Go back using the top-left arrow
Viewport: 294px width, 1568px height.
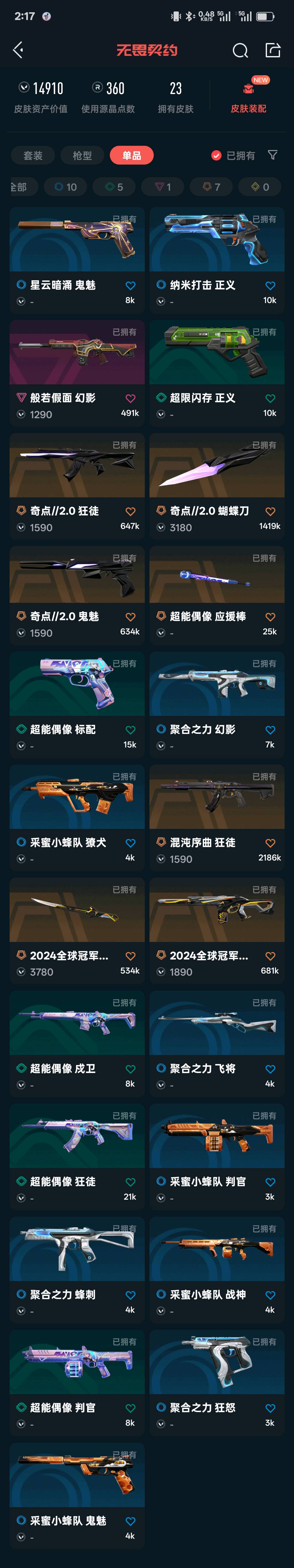(x=18, y=50)
